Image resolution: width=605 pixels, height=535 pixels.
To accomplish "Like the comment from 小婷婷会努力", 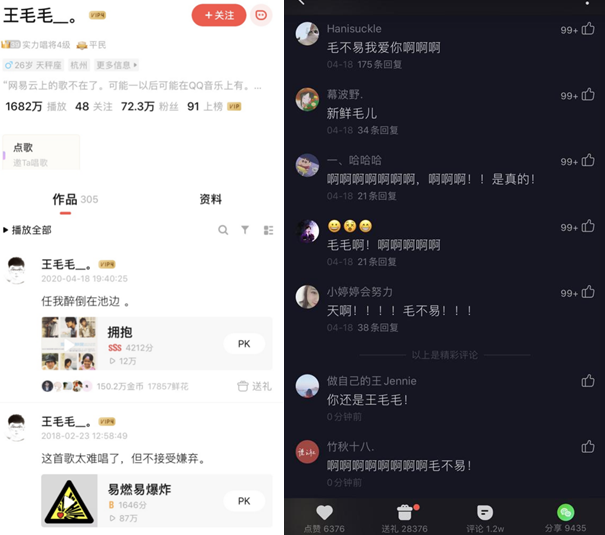I will tap(587, 292).
